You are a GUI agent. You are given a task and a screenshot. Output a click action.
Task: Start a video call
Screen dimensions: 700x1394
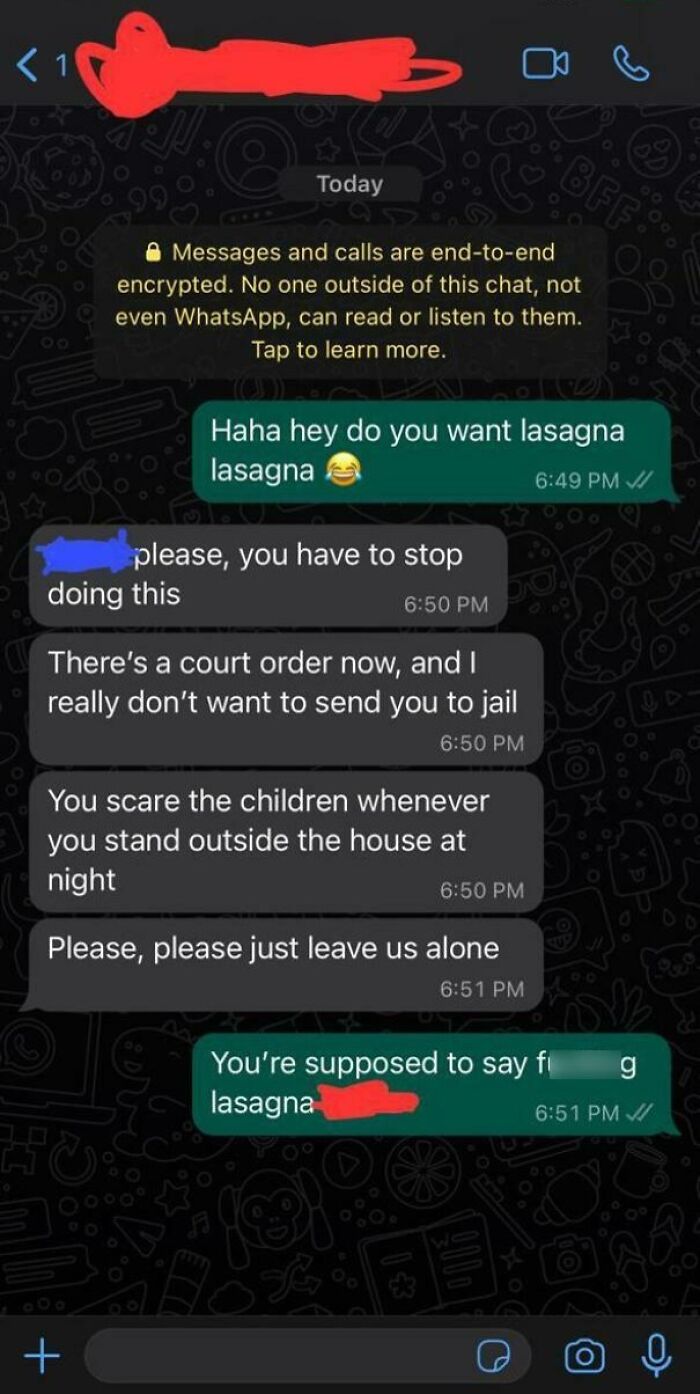pos(544,64)
